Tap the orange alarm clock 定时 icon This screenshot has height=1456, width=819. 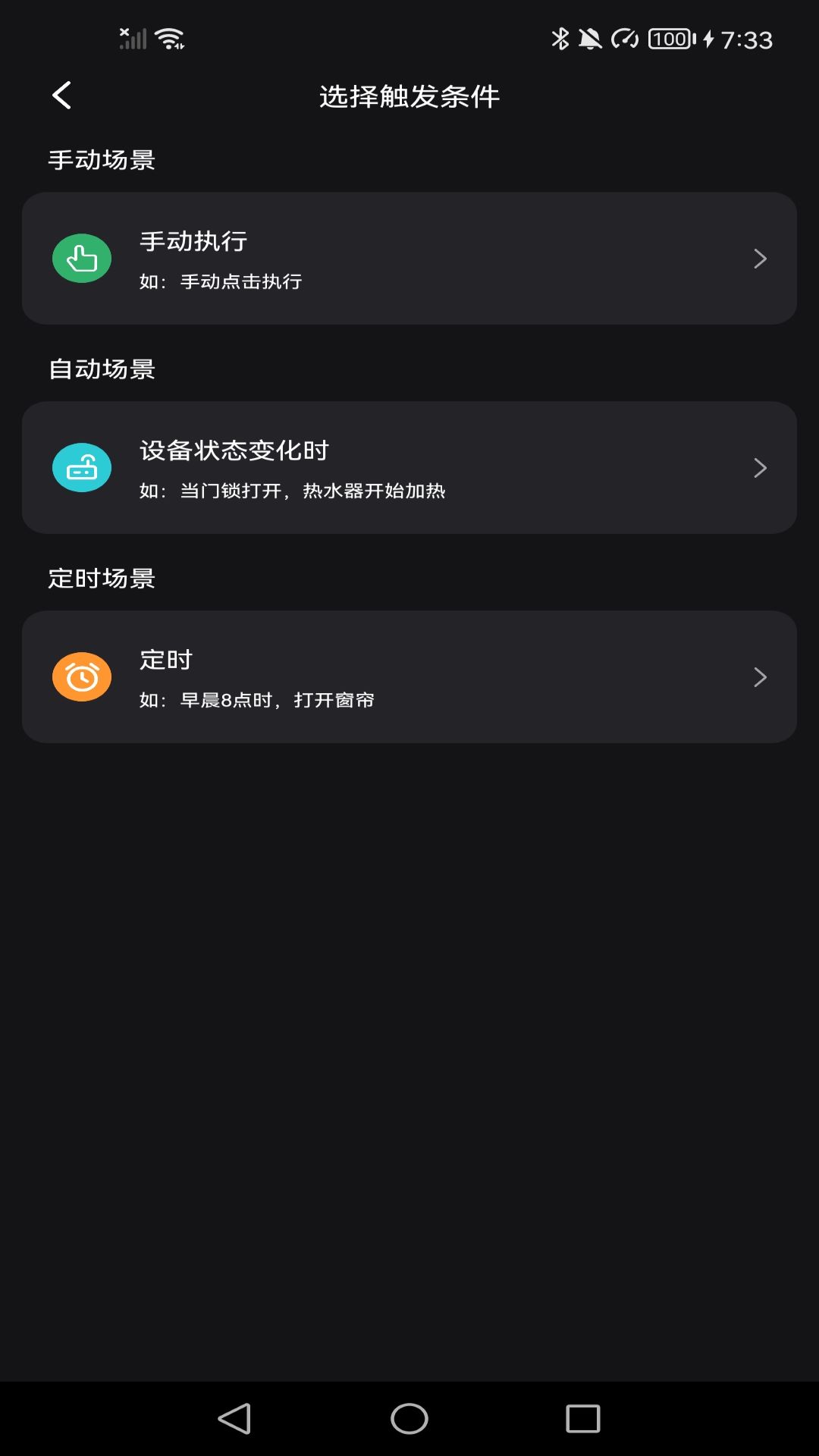[x=82, y=676]
